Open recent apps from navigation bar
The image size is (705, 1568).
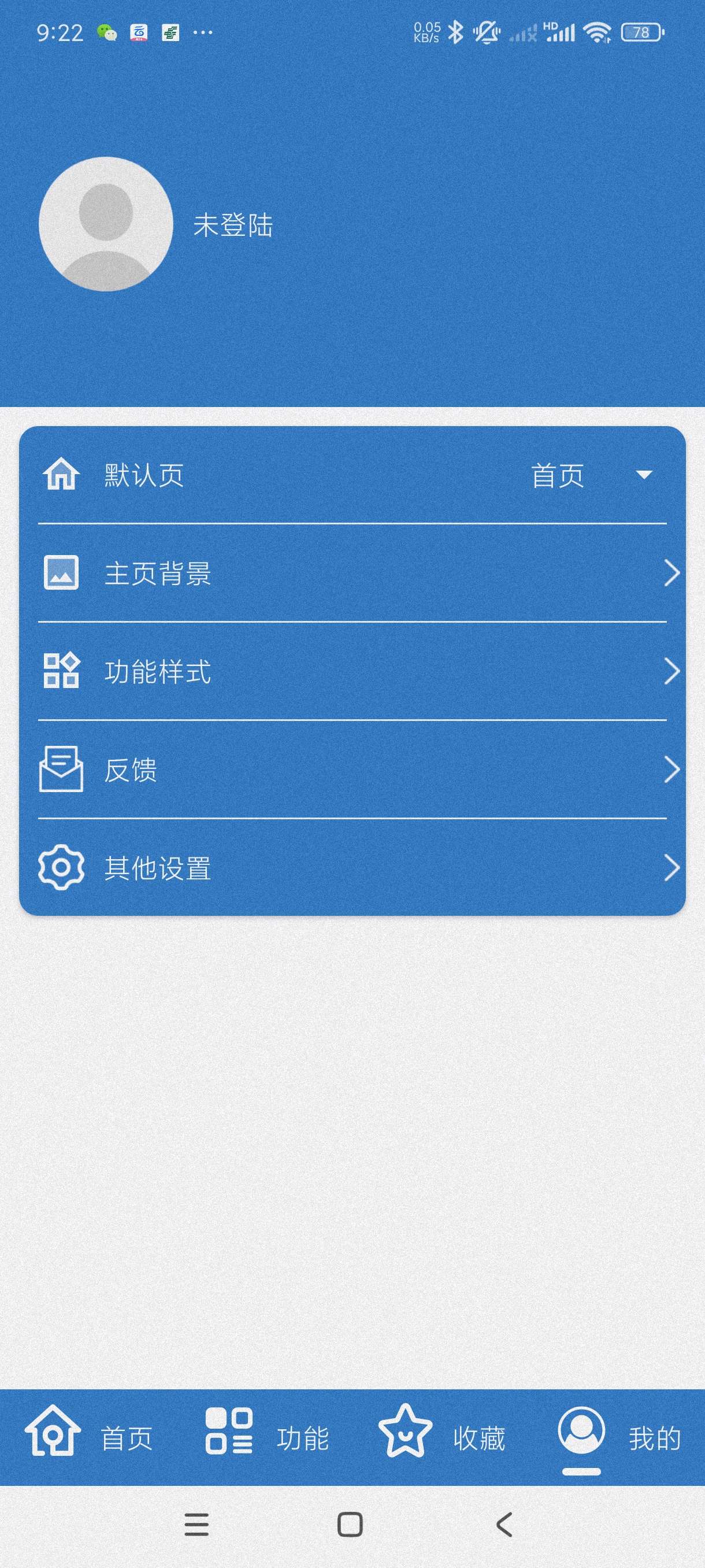coord(196,1525)
